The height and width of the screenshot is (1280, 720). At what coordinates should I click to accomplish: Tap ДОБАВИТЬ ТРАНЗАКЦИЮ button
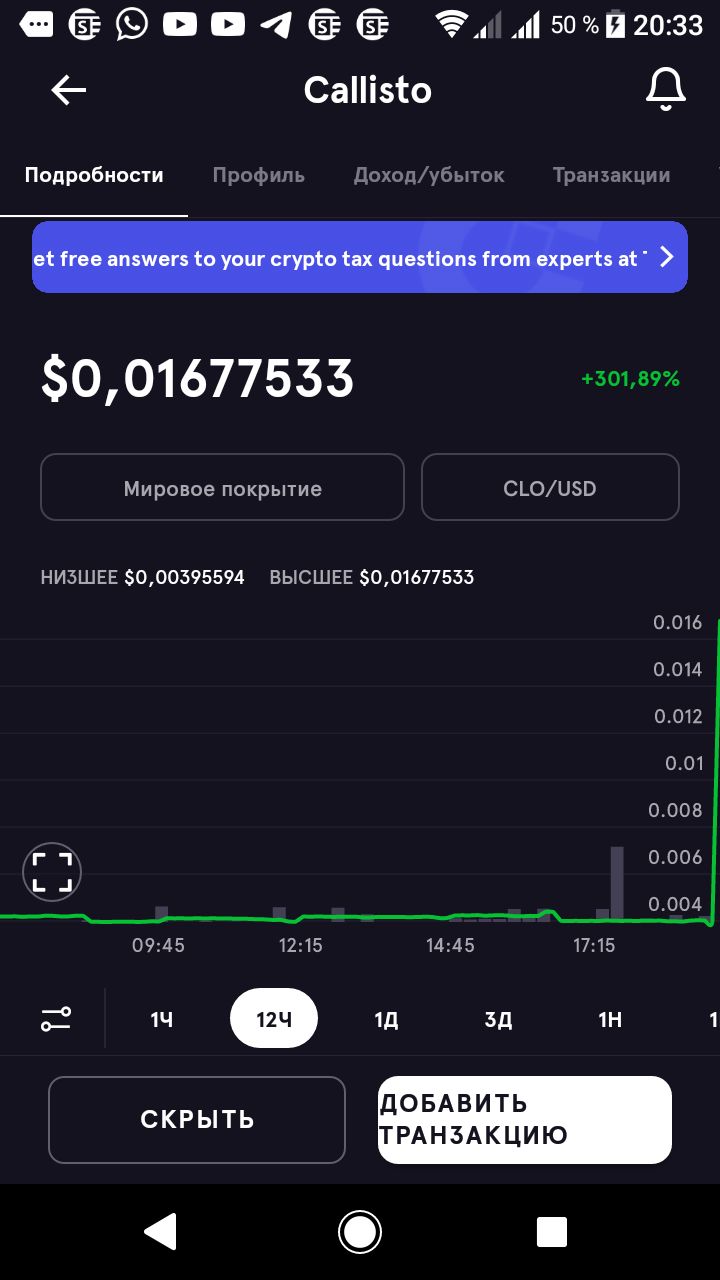tap(525, 1120)
